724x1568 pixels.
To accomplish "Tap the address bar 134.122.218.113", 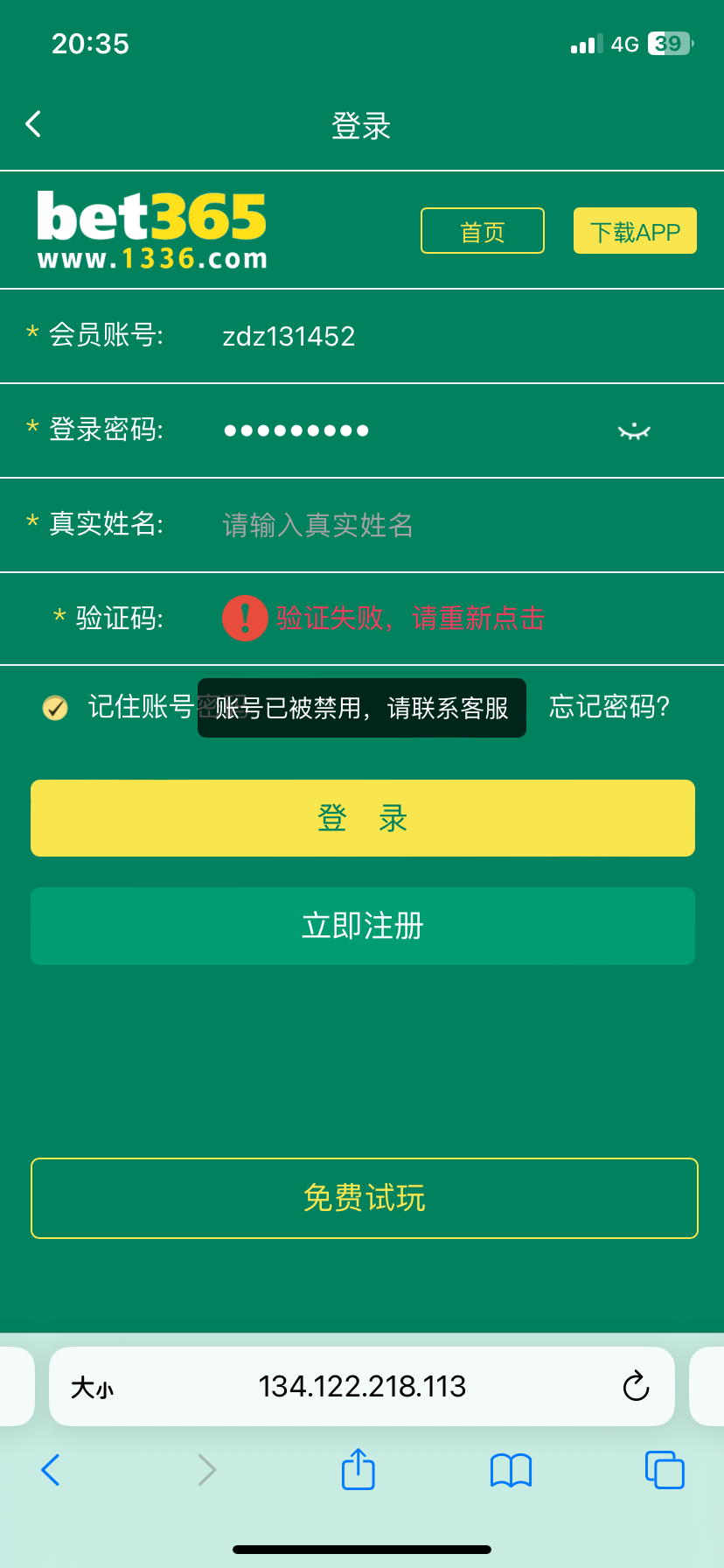I will (362, 1386).
